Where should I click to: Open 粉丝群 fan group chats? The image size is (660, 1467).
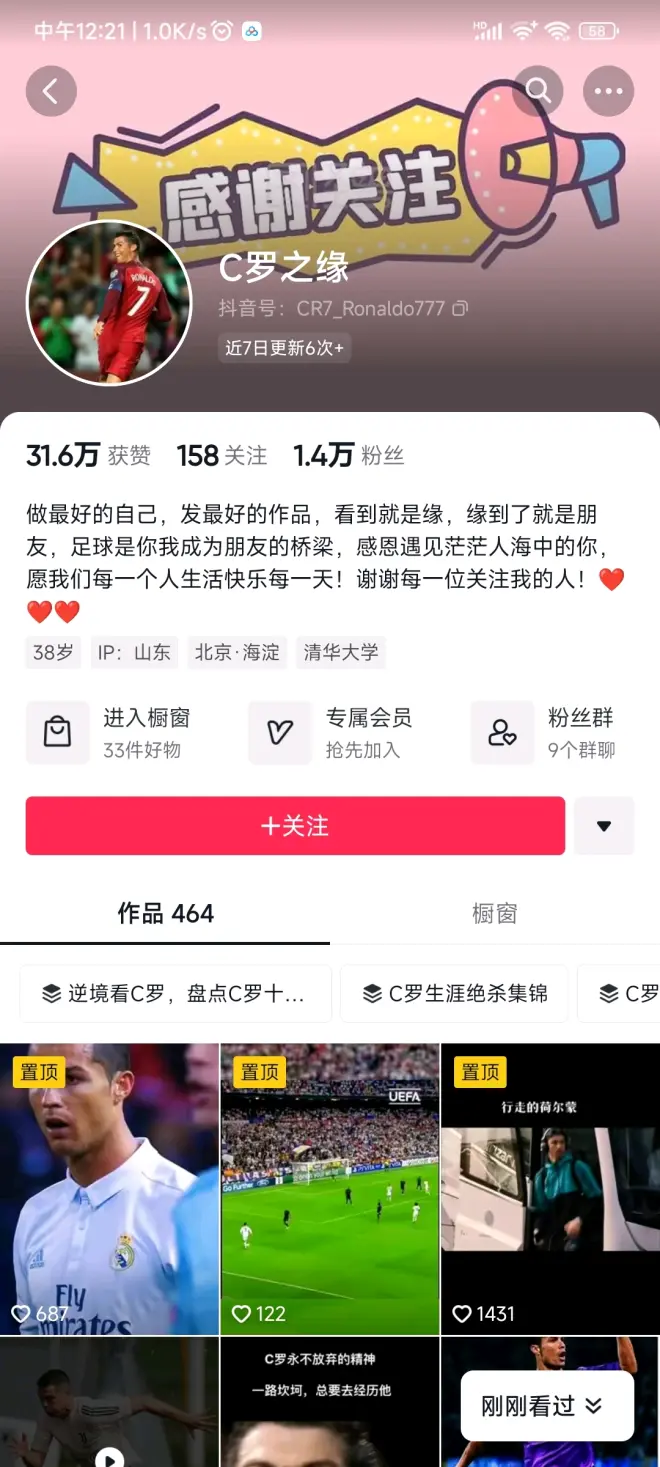553,733
